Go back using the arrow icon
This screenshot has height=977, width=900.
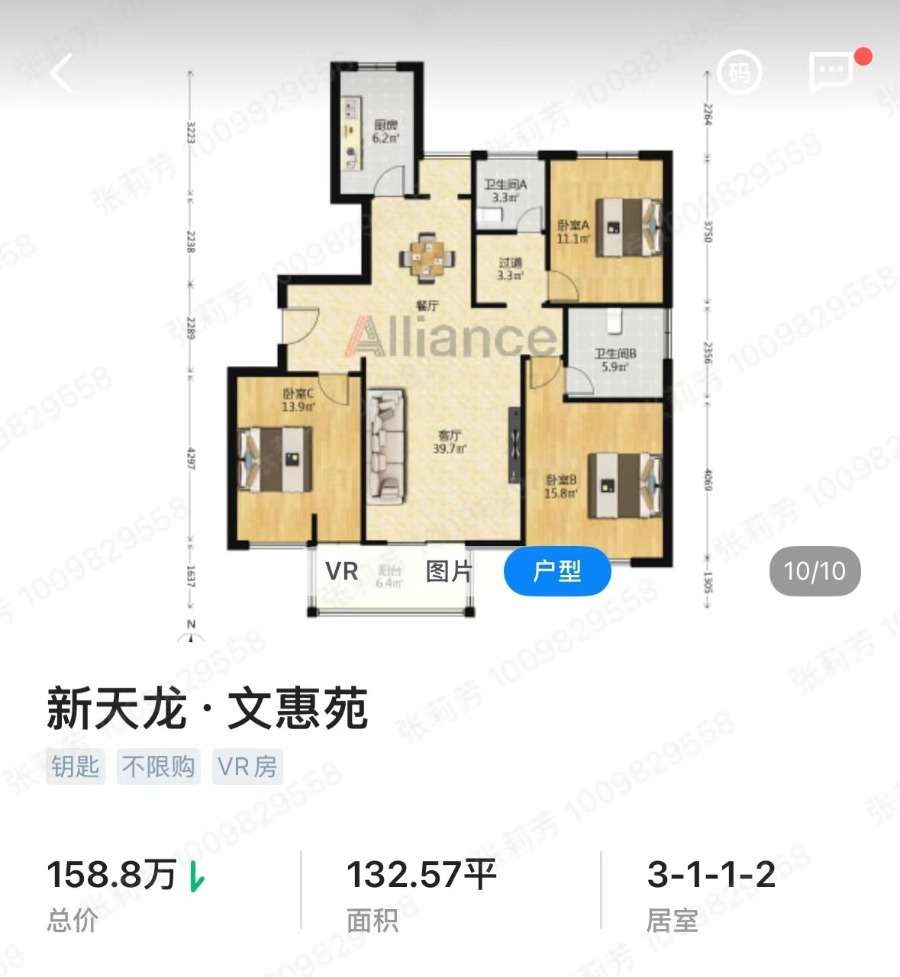62,72
